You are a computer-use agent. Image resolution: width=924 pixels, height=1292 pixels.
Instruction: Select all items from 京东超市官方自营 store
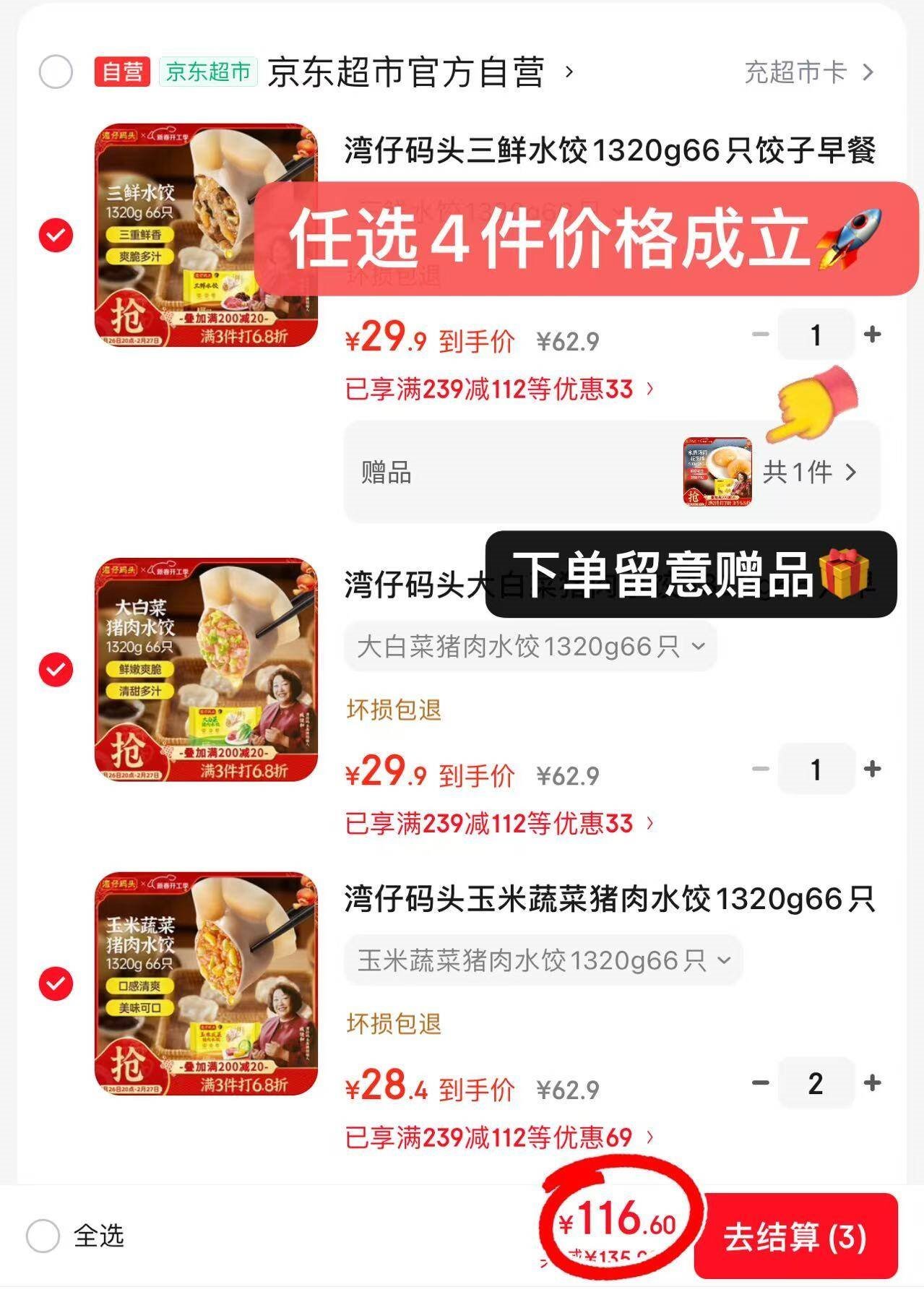point(56,72)
